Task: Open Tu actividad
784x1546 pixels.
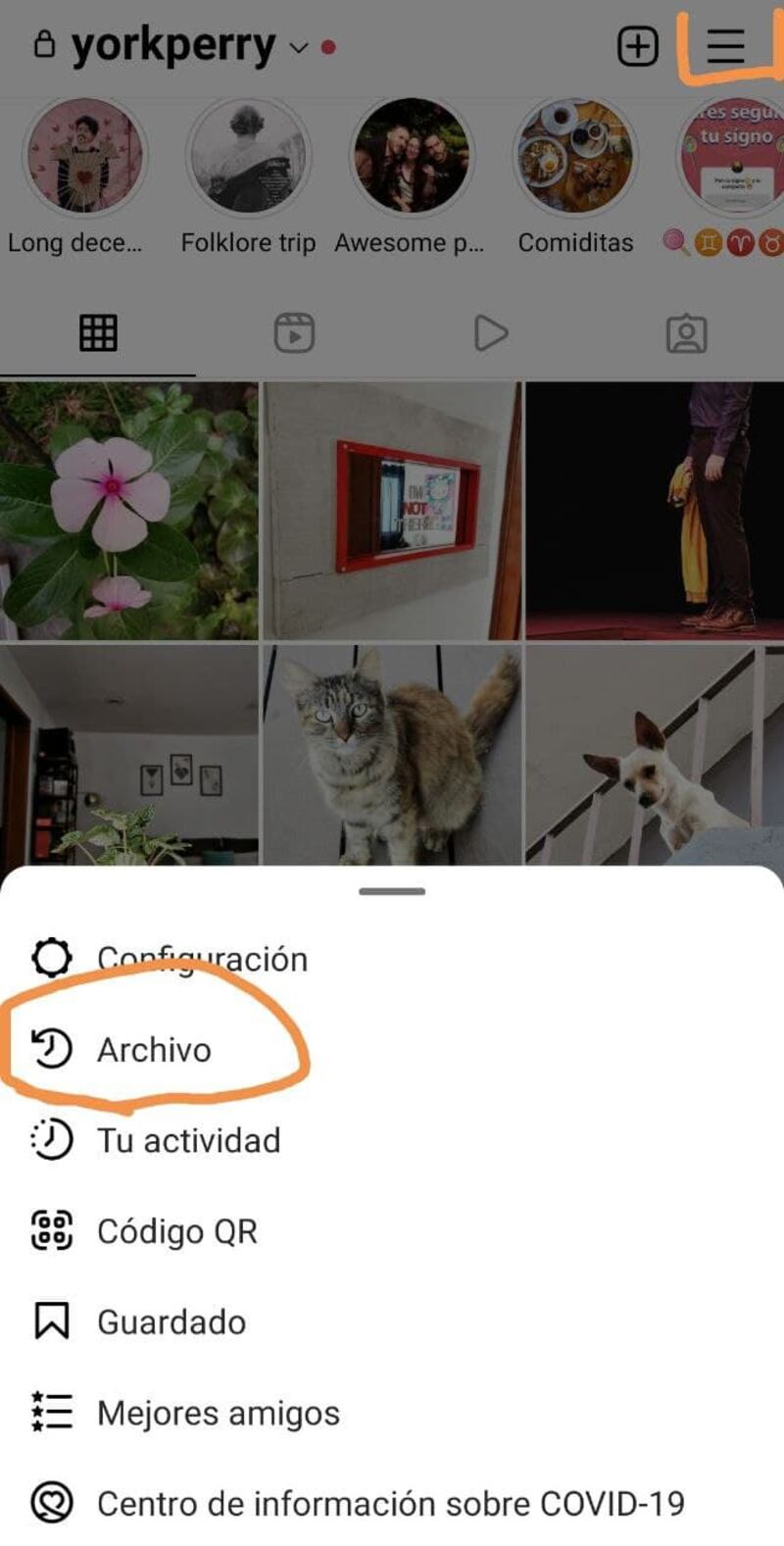Action: pos(187,1141)
